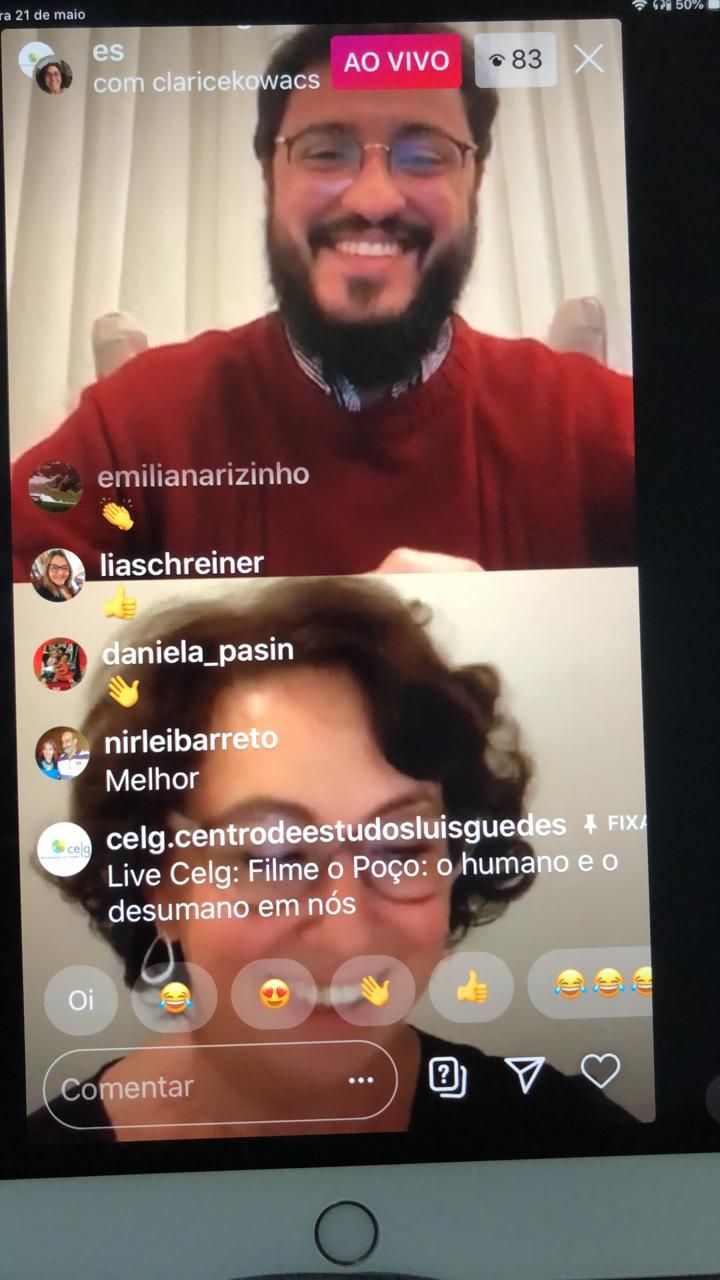The height and width of the screenshot is (1280, 720).
Task: Send the single laughing emoji reaction
Action: click(x=175, y=997)
